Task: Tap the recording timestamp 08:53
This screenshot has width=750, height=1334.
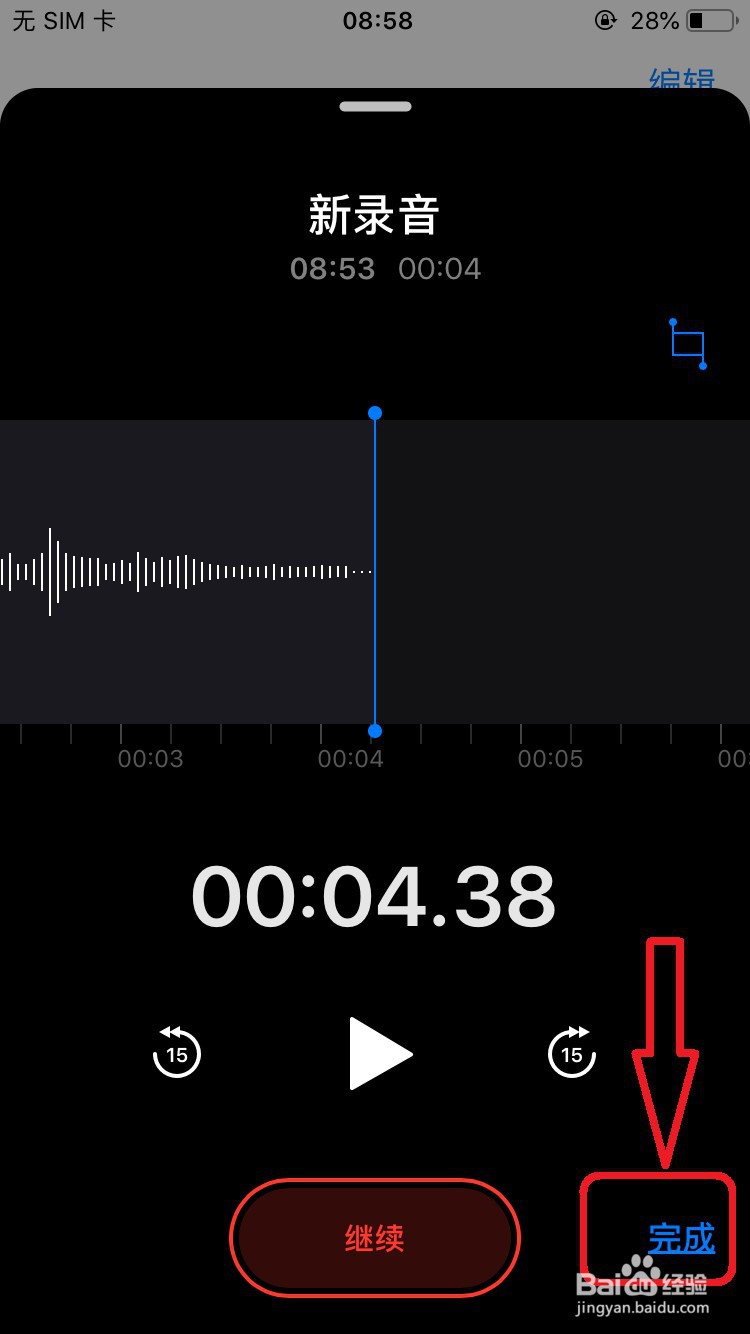Action: (x=332, y=268)
